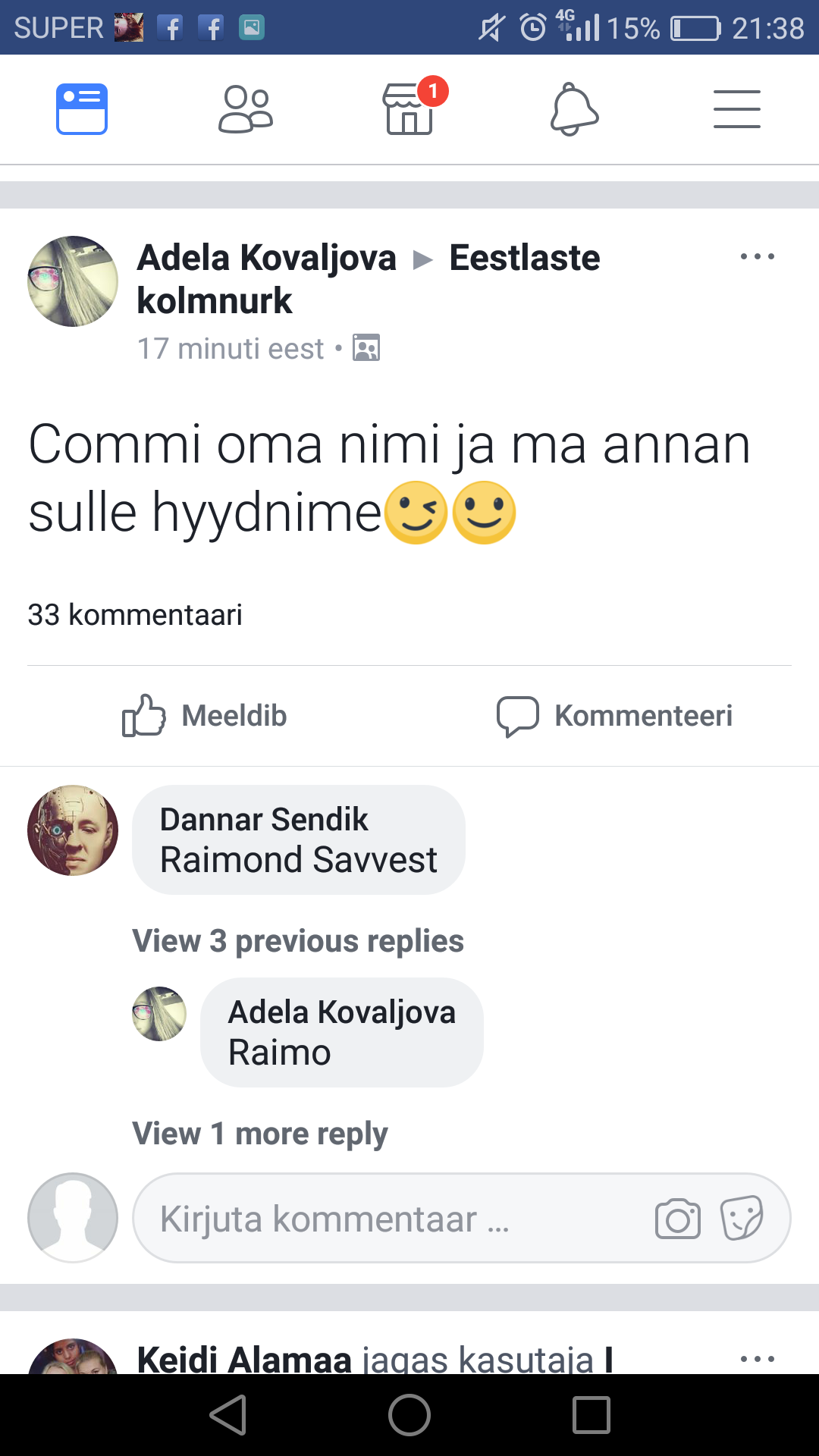Like the post with Meeldib
Screen dimensions: 819x1456
coord(205,715)
